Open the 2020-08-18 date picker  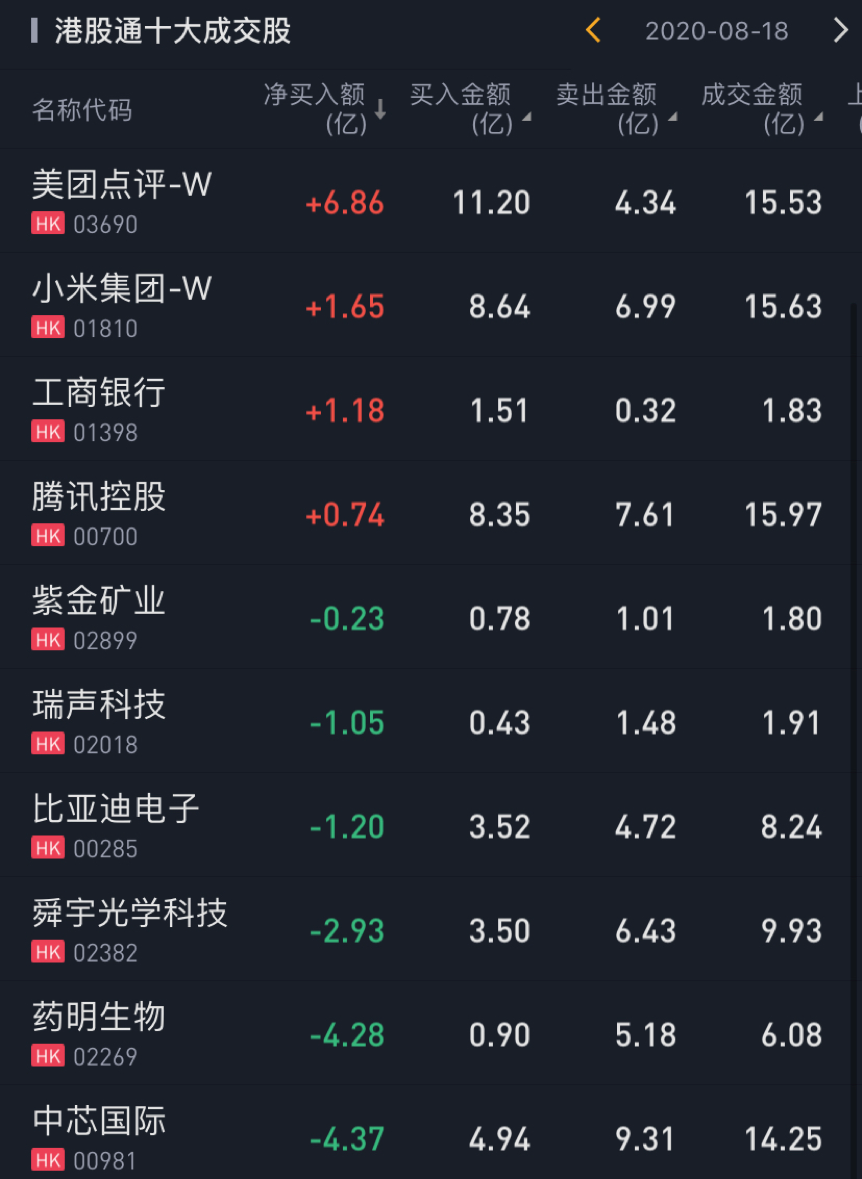[x=716, y=31]
